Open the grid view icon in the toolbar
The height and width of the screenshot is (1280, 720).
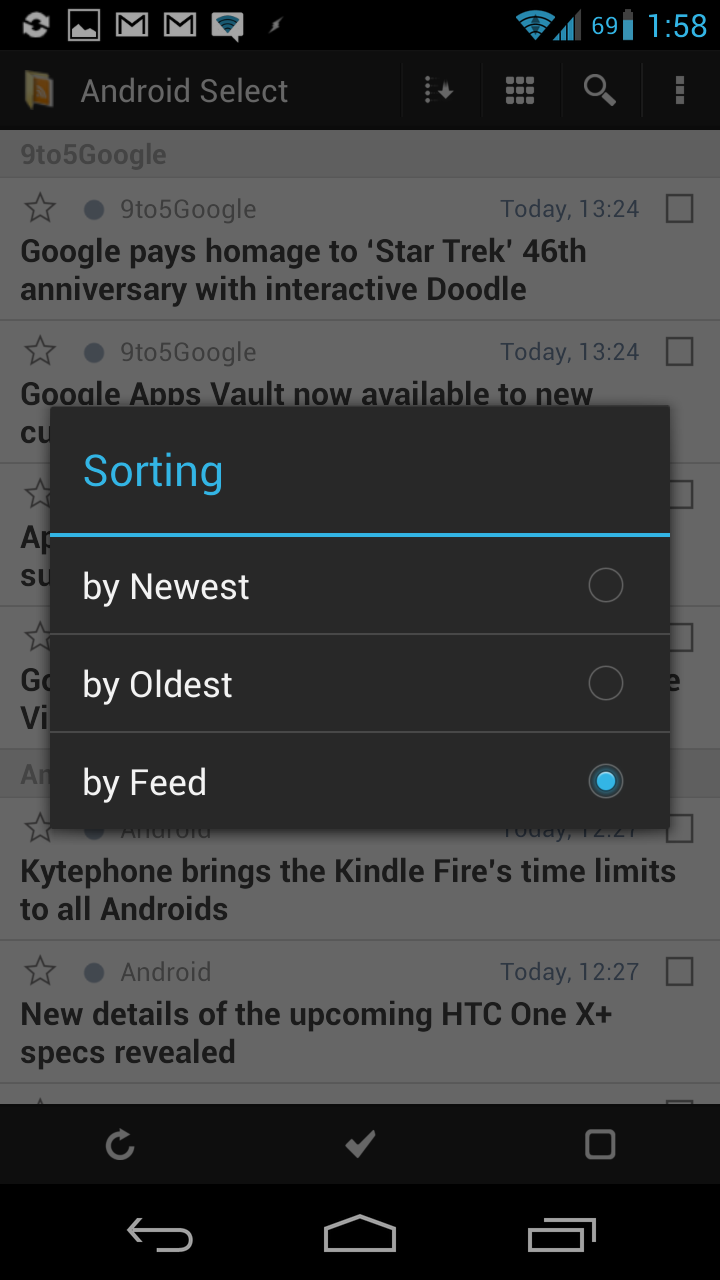pyautogui.click(x=520, y=90)
